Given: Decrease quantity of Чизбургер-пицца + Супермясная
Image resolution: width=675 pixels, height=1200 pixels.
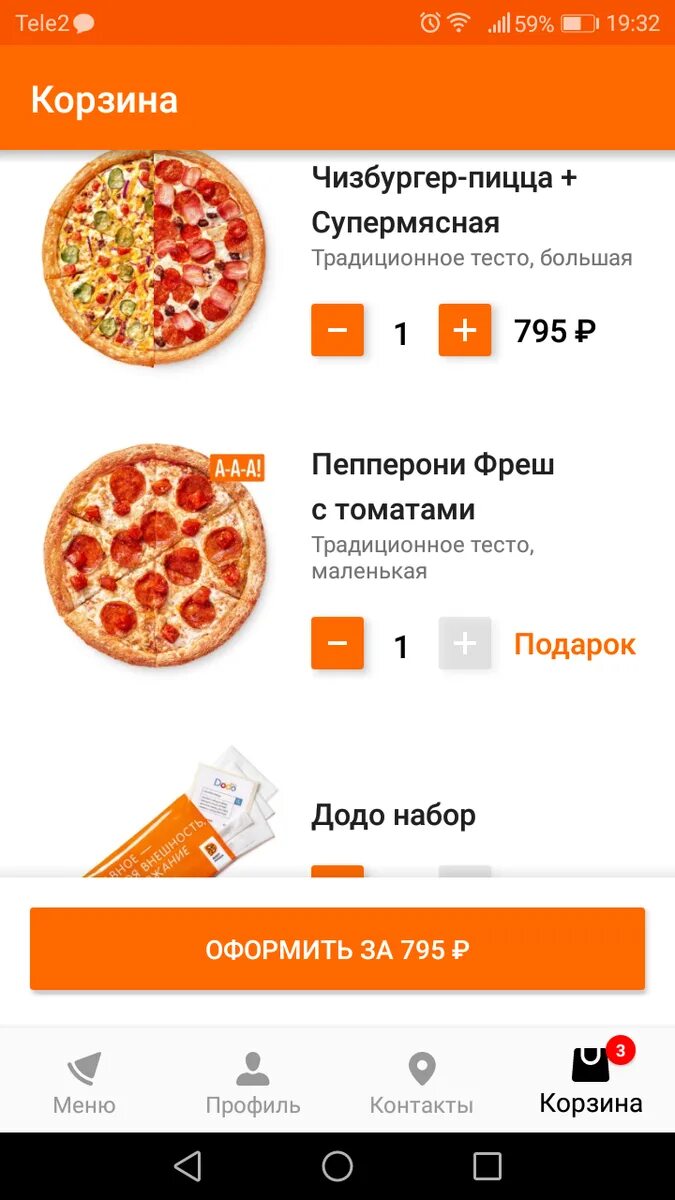Looking at the screenshot, I should pyautogui.click(x=337, y=330).
